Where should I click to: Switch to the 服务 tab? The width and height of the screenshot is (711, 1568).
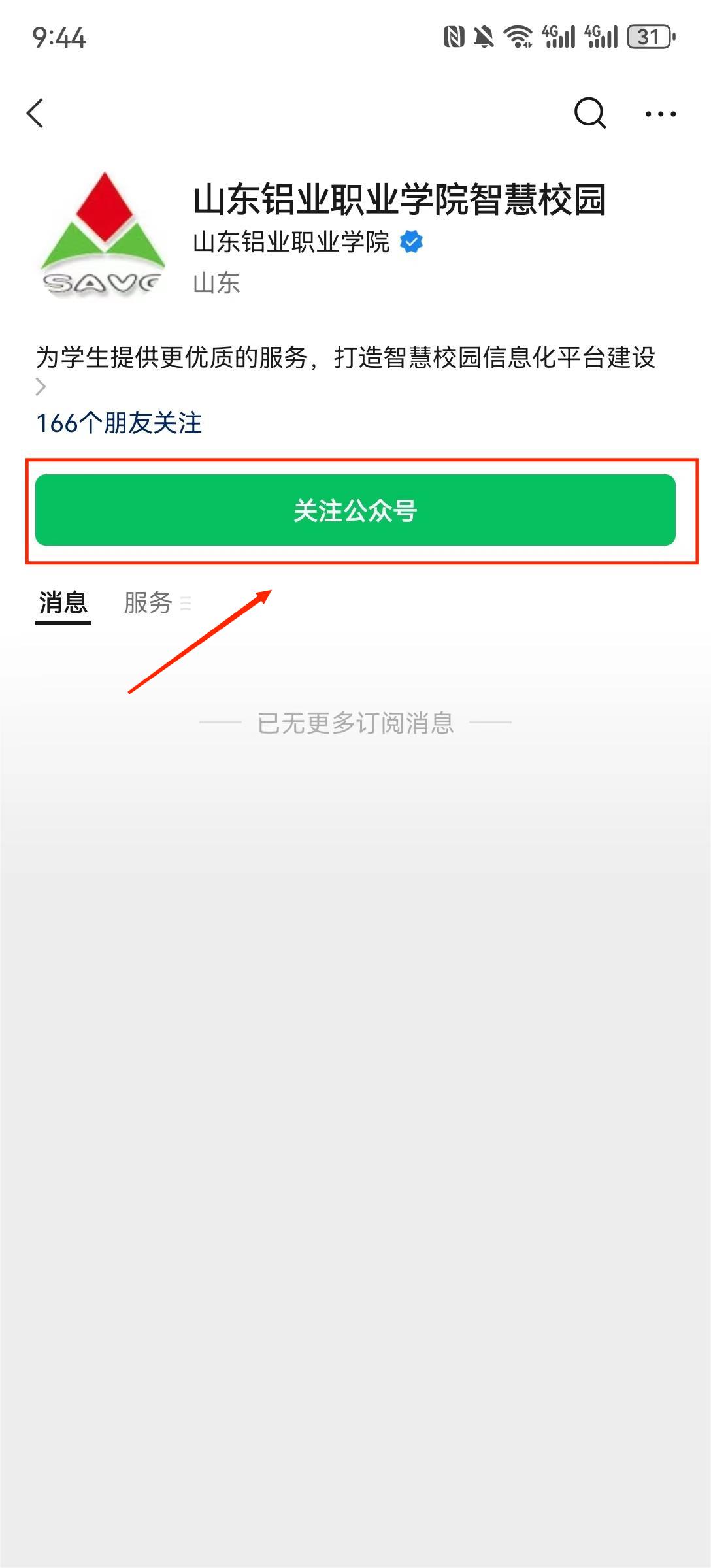click(149, 602)
